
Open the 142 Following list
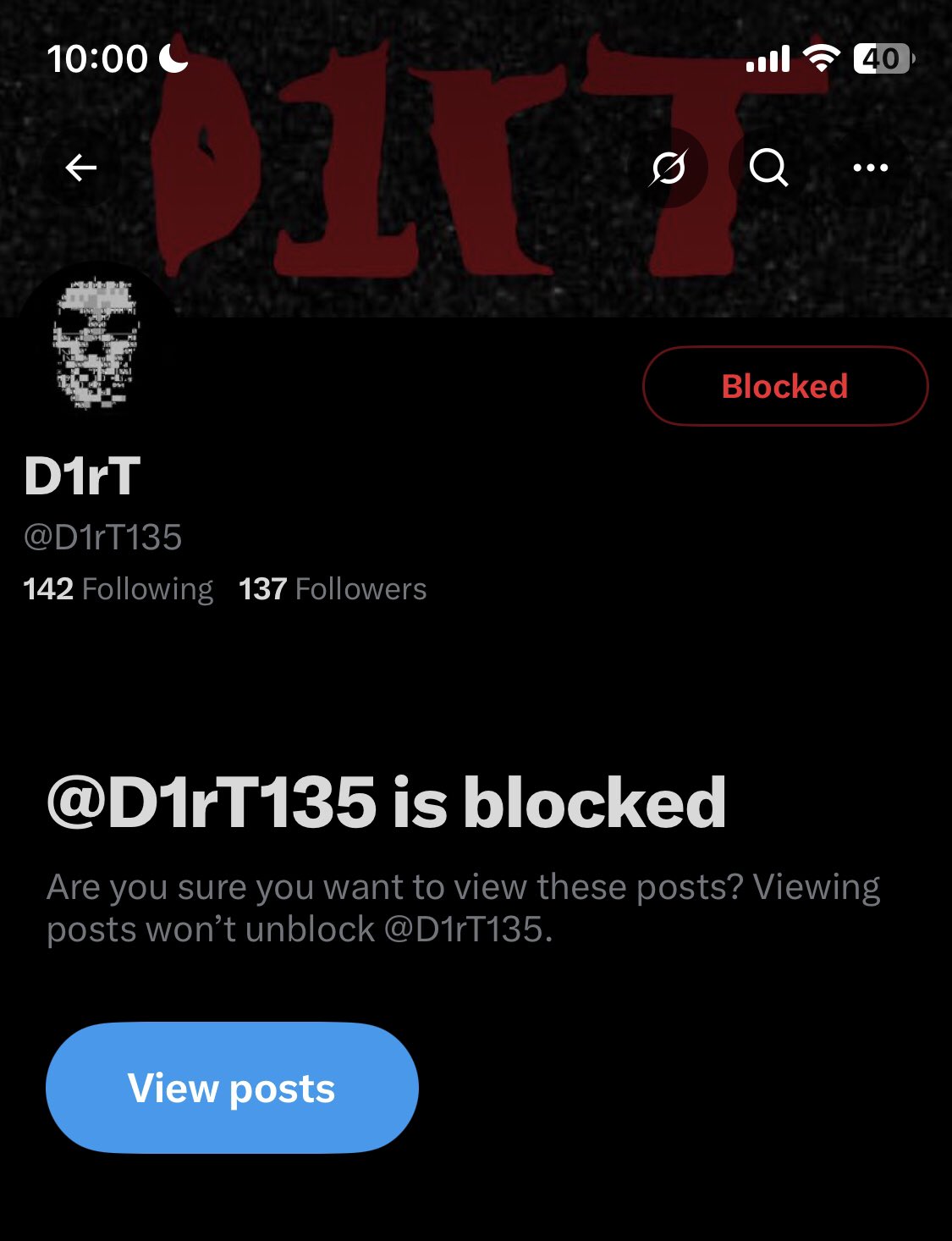118,589
